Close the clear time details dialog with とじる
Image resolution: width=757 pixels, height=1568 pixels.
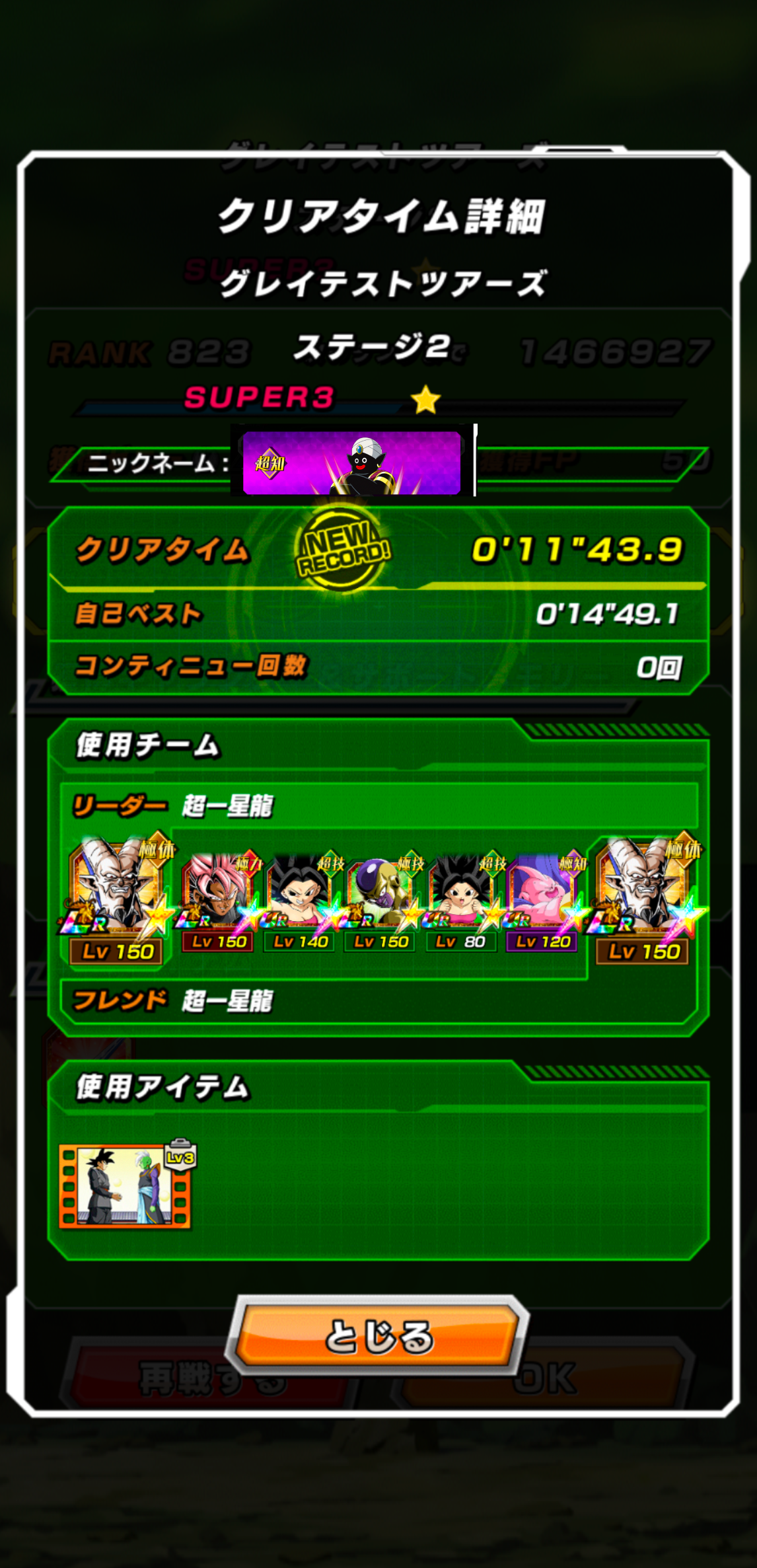[x=378, y=1335]
